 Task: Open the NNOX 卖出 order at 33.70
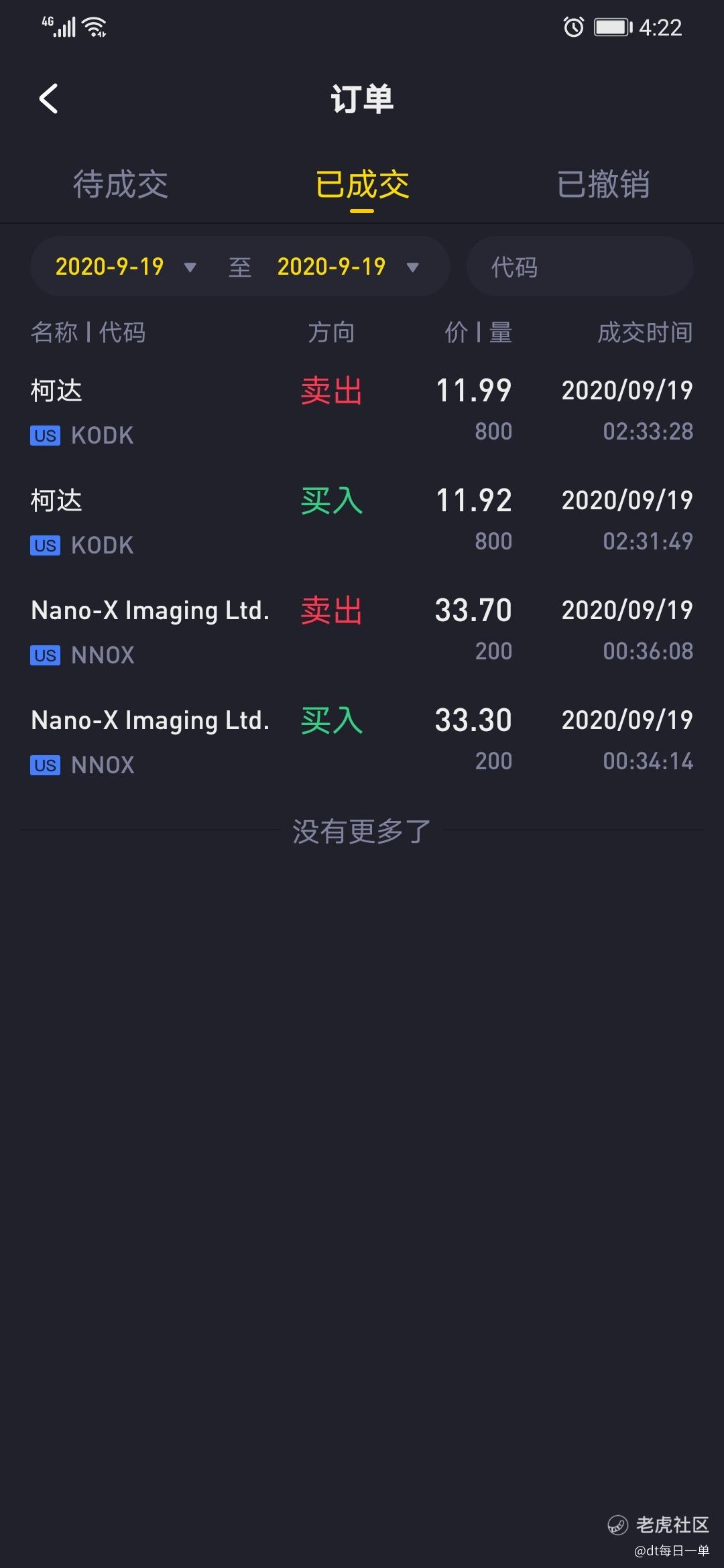[362, 631]
